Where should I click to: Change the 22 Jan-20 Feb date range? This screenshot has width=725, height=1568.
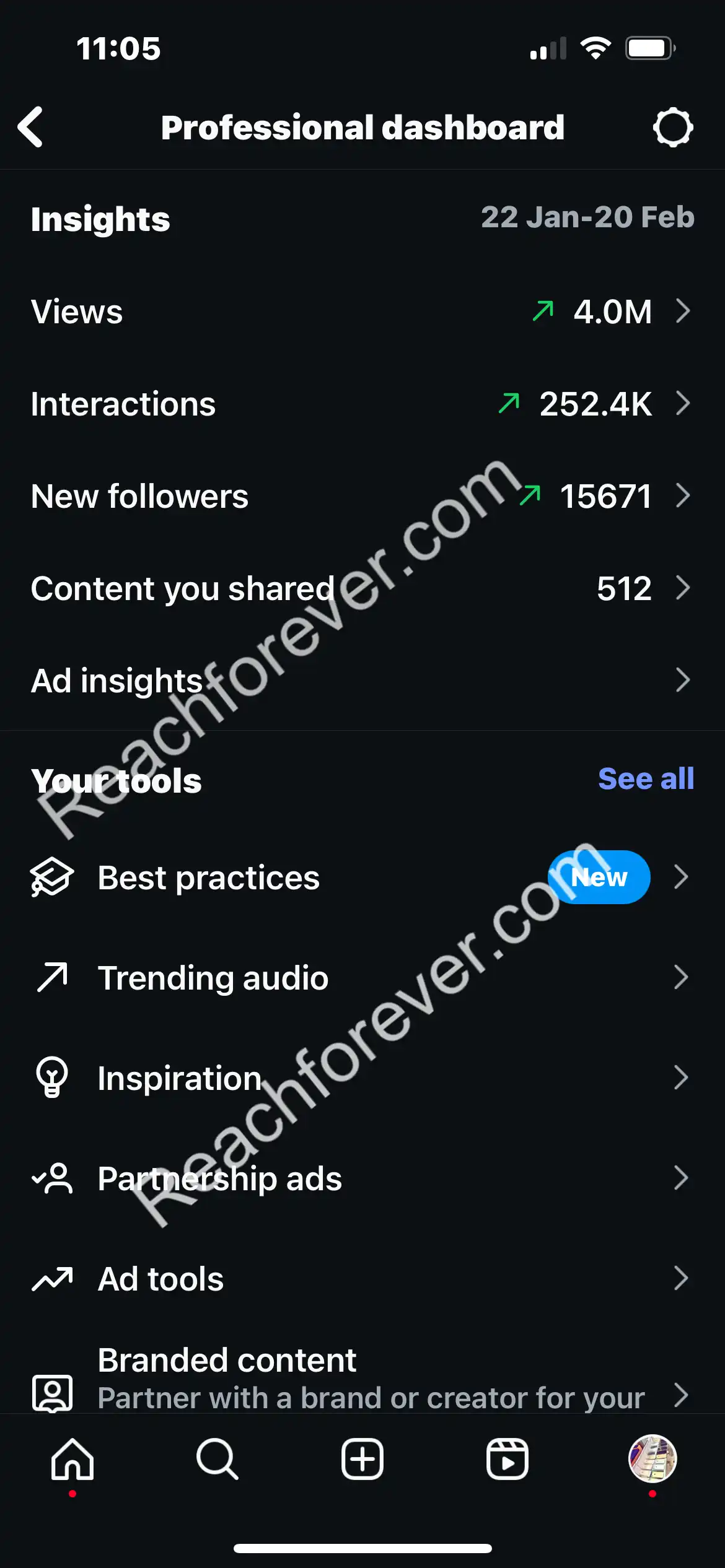(x=587, y=217)
